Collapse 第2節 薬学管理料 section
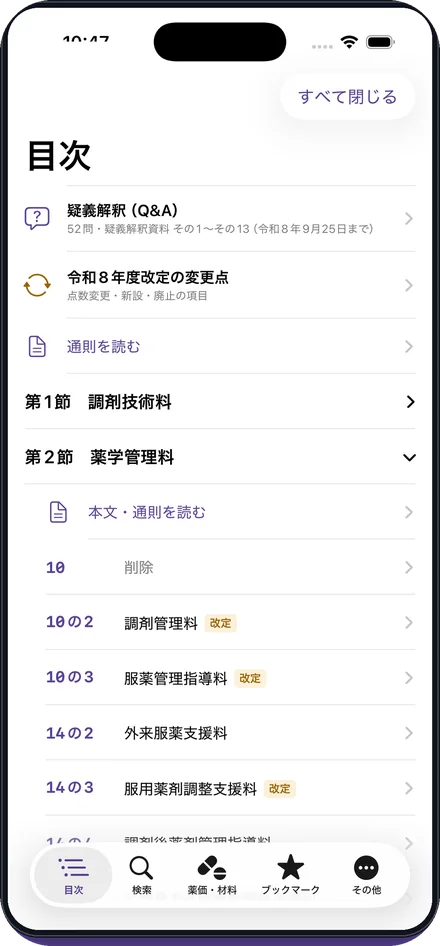440x946 pixels. (x=220, y=457)
